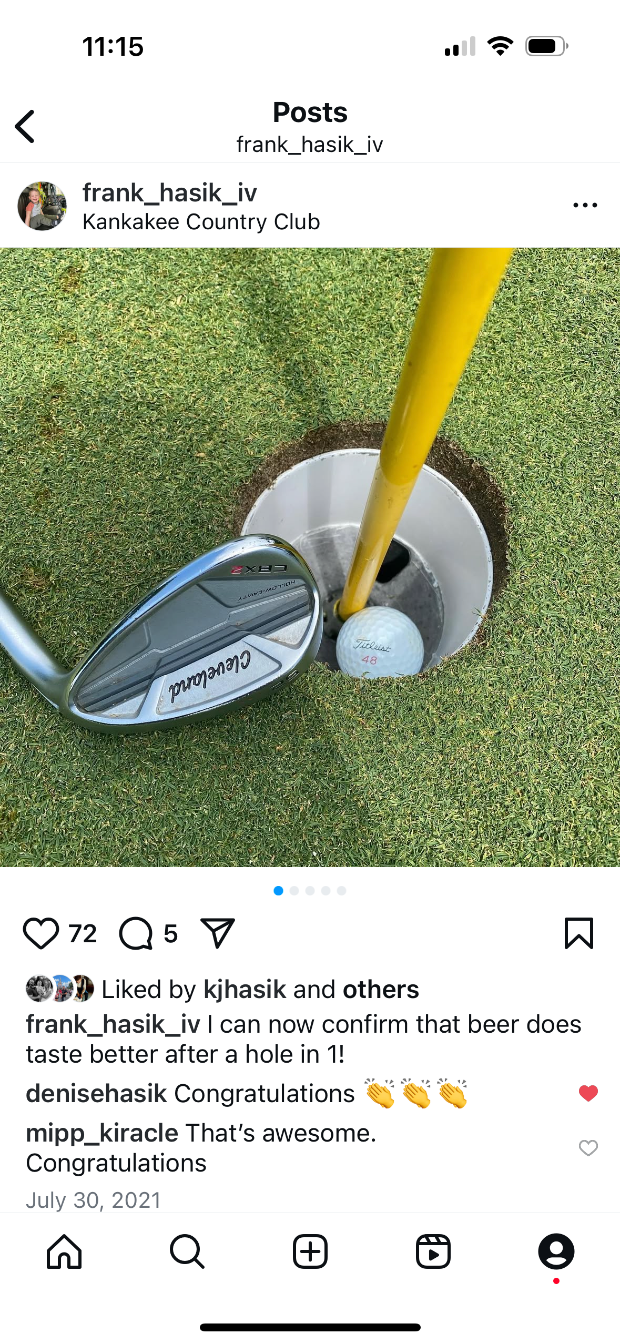The height and width of the screenshot is (1344, 620).
Task: Open mipp_kiracle's profile
Action: pyautogui.click(x=102, y=1133)
